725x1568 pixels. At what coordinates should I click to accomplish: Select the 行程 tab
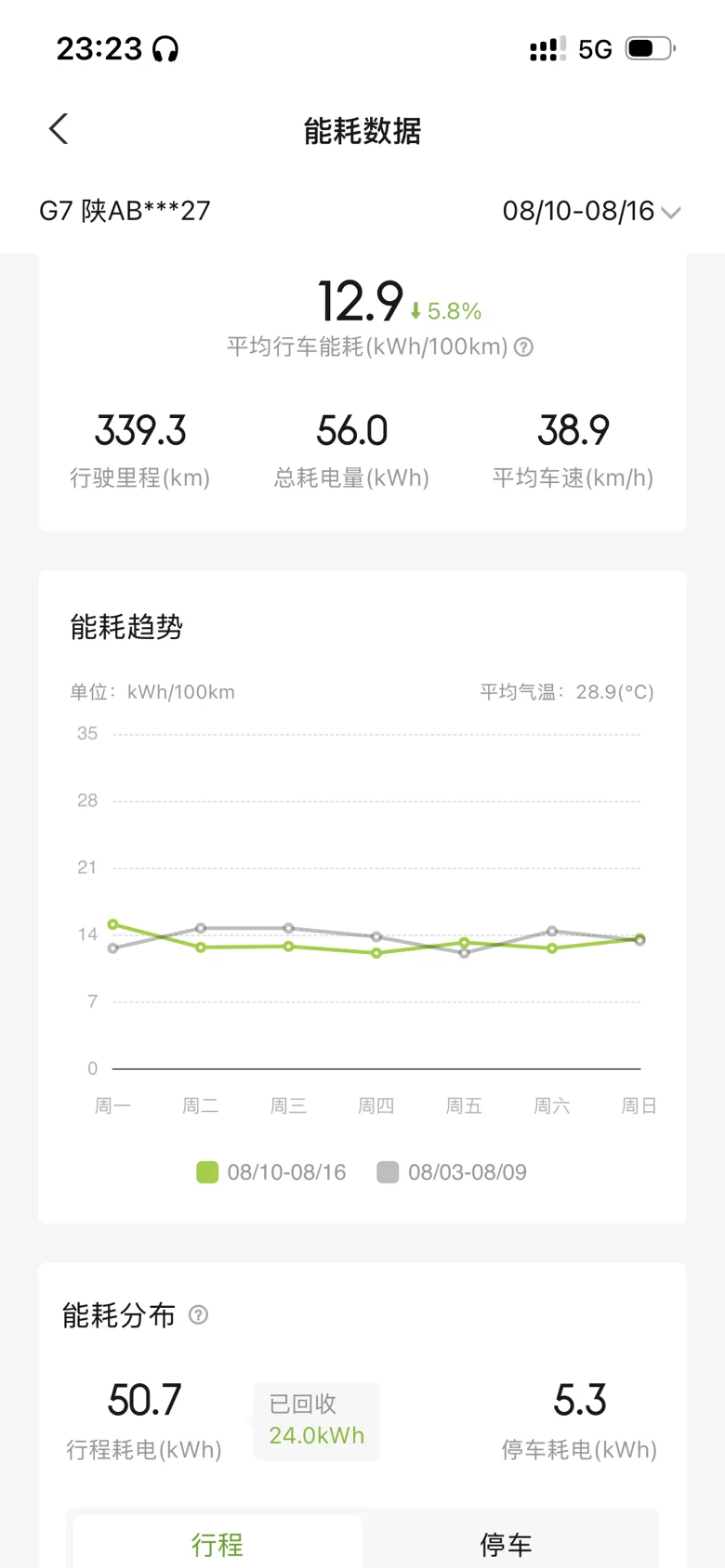point(217,1544)
